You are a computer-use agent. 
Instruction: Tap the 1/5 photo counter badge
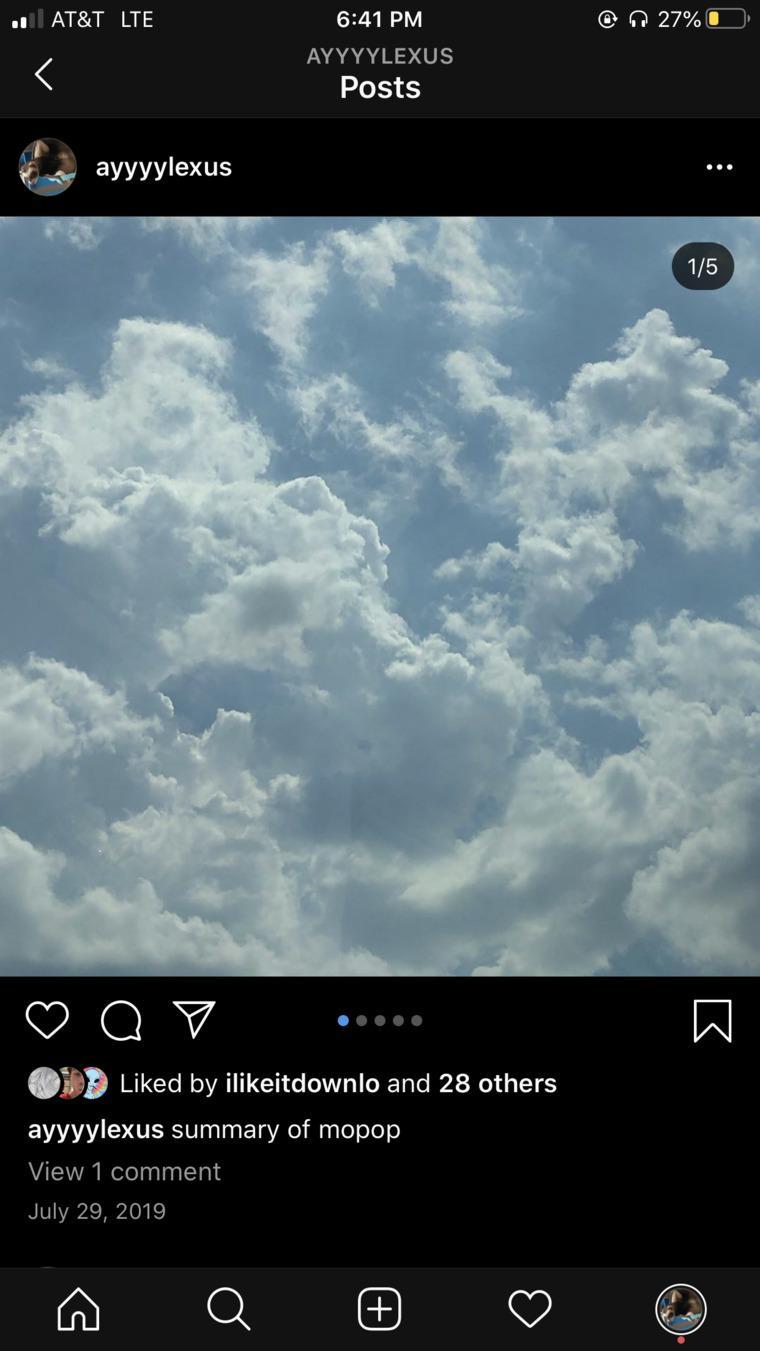pos(702,265)
